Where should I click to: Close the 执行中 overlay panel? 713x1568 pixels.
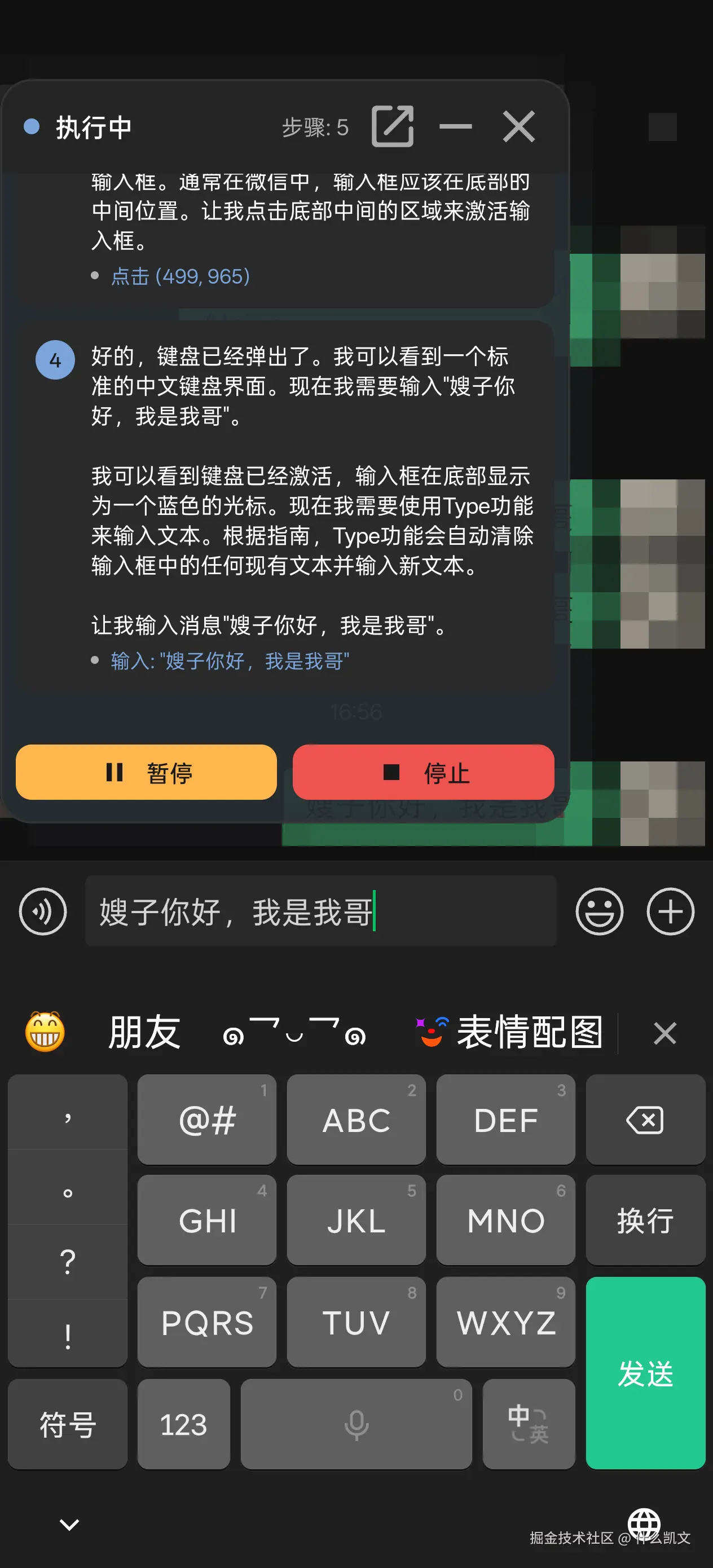pos(519,126)
